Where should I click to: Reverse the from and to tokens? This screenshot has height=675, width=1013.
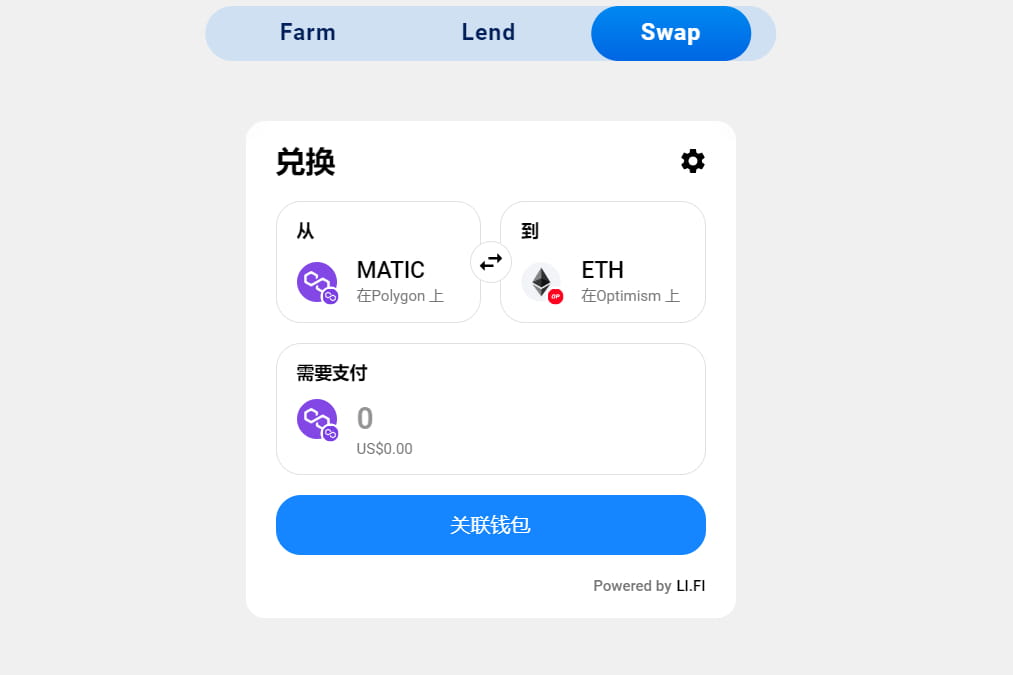(x=490, y=262)
